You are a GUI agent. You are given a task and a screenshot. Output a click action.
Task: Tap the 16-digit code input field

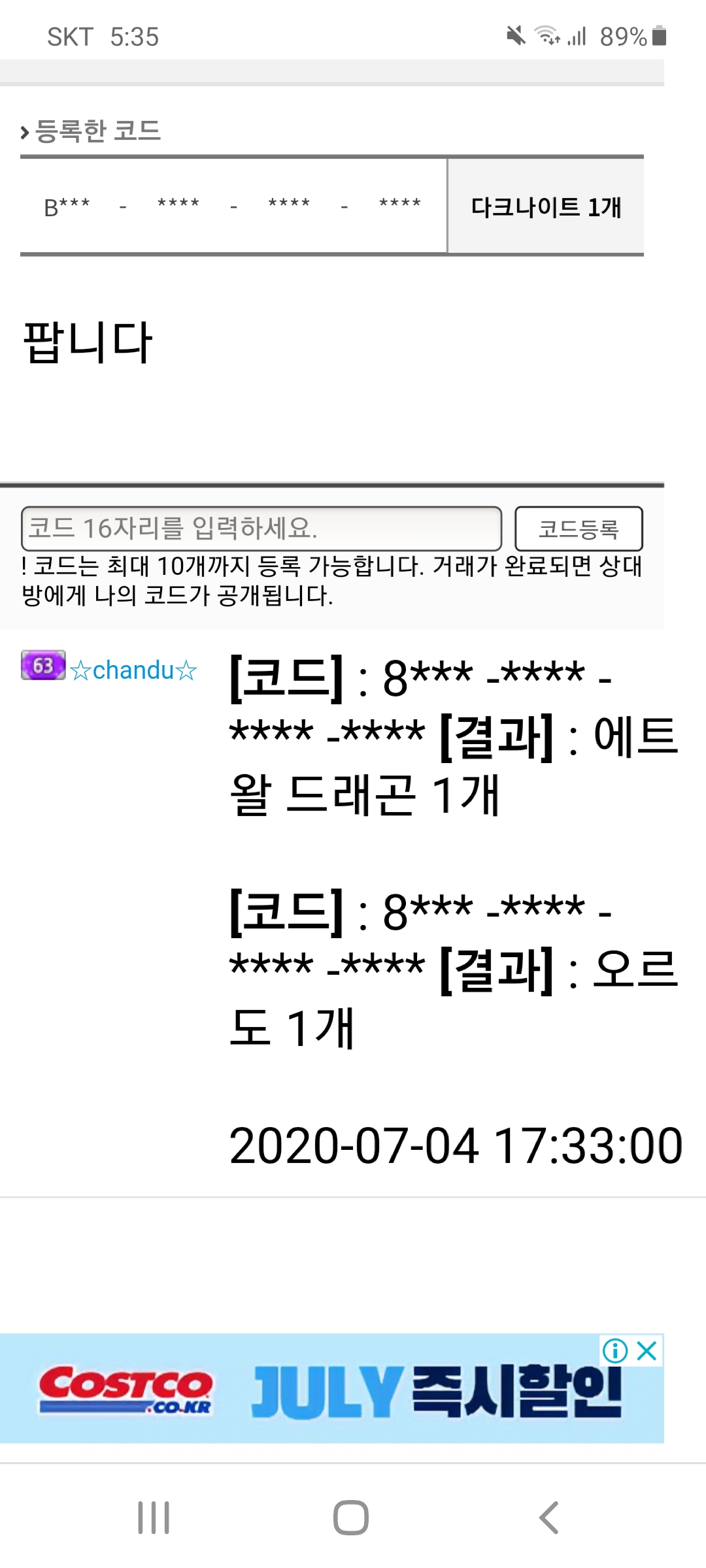261,528
